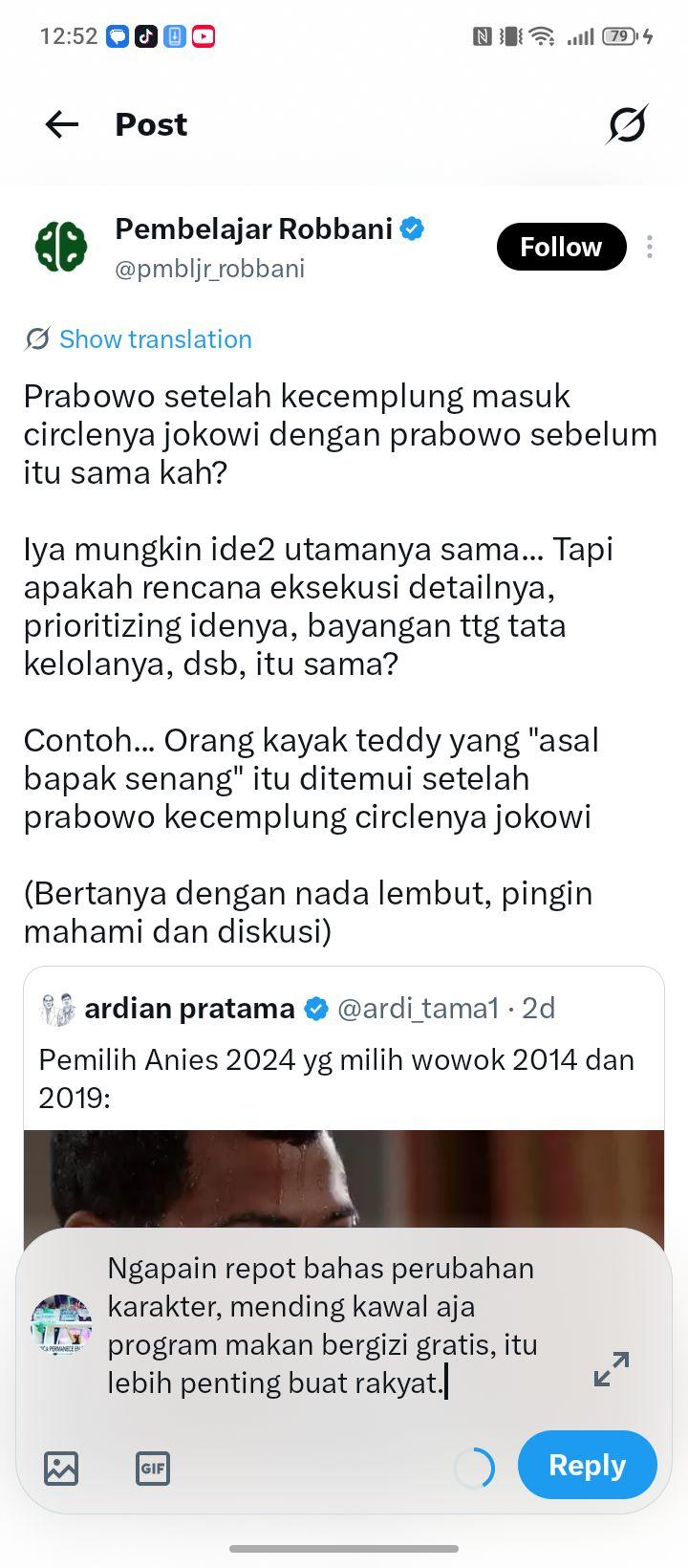Open the post's three-dot overflow menu
This screenshot has width=688, height=1568.
(x=650, y=247)
